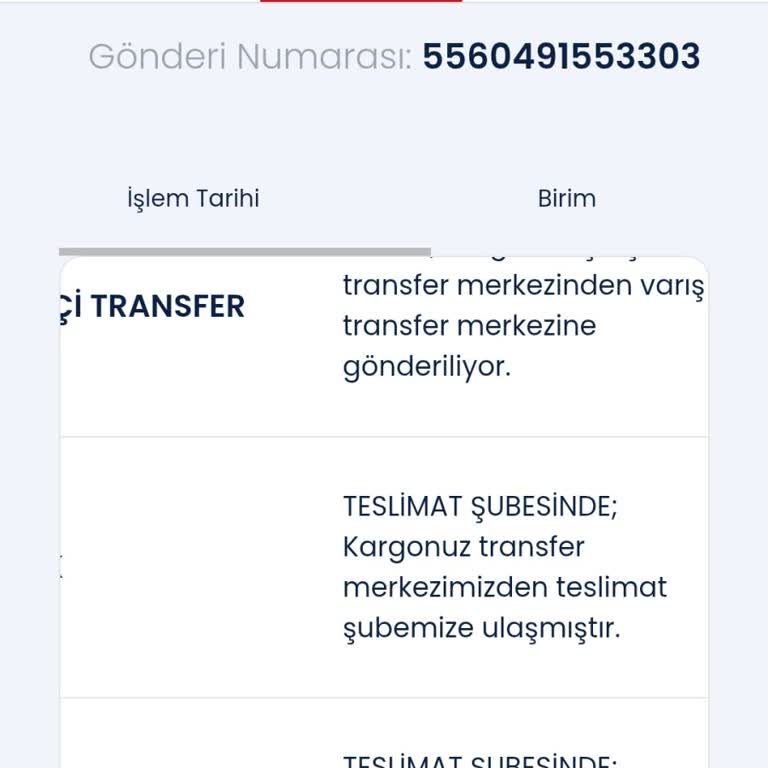Tap the table's horizontal scrollbar

(245, 252)
